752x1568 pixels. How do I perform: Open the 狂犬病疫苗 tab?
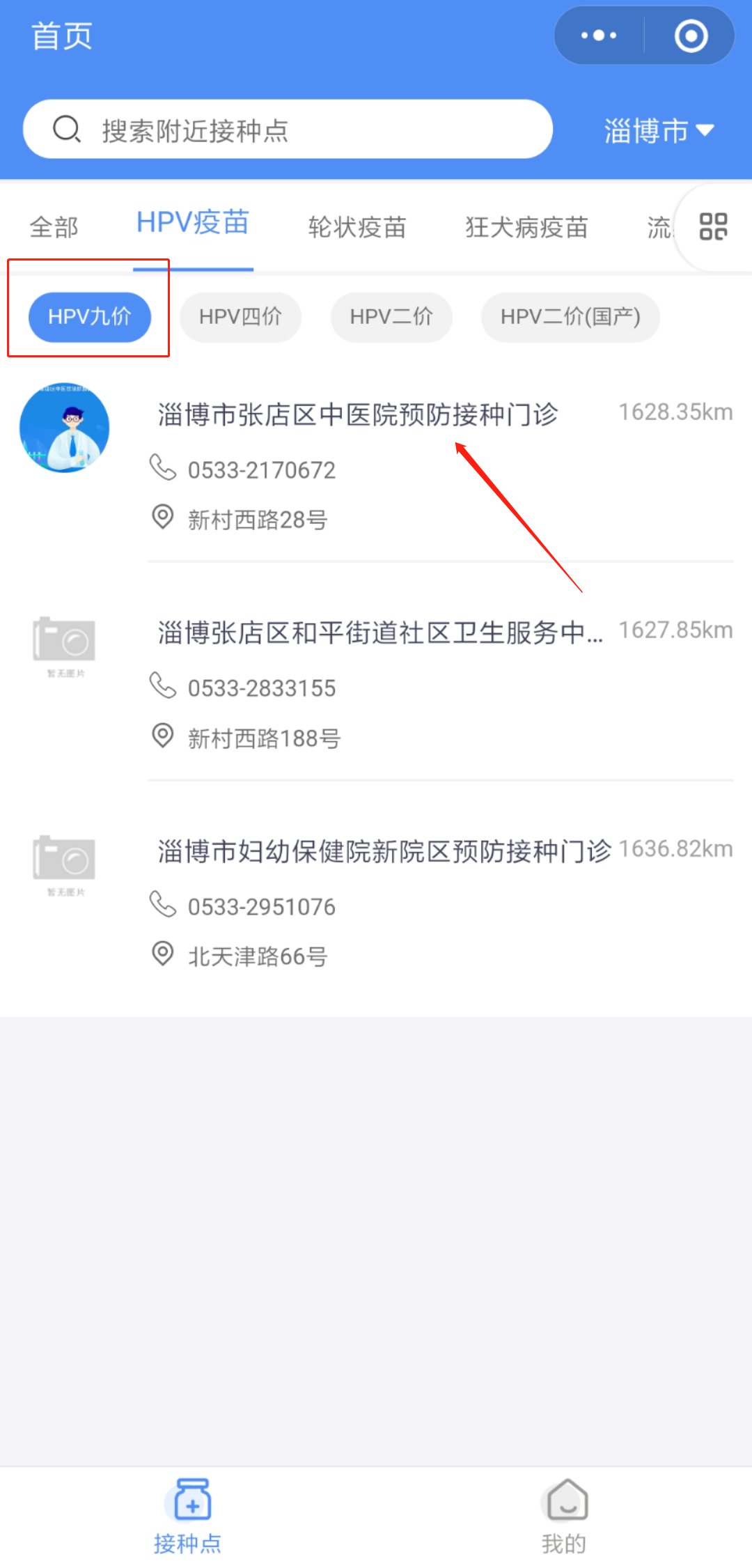[526, 227]
